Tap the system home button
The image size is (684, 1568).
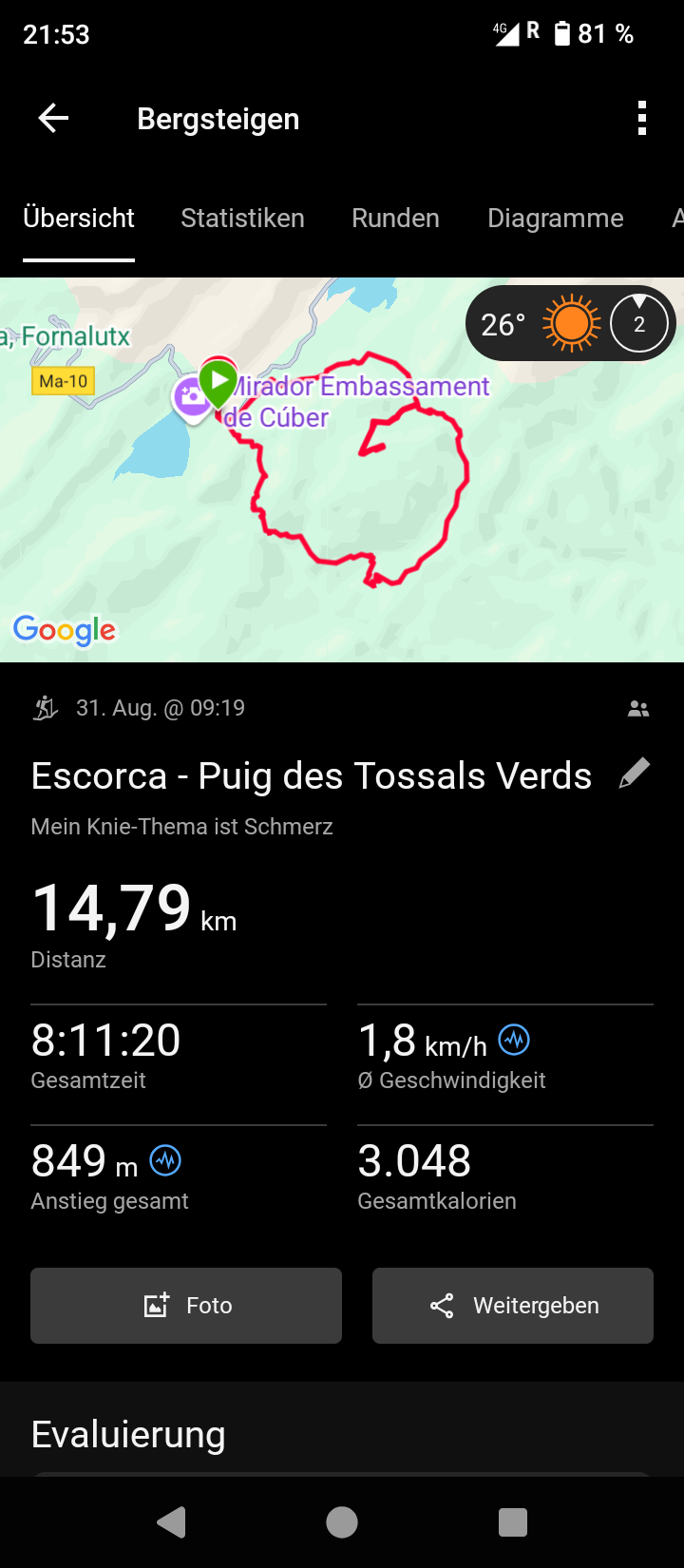pyautogui.click(x=342, y=1522)
